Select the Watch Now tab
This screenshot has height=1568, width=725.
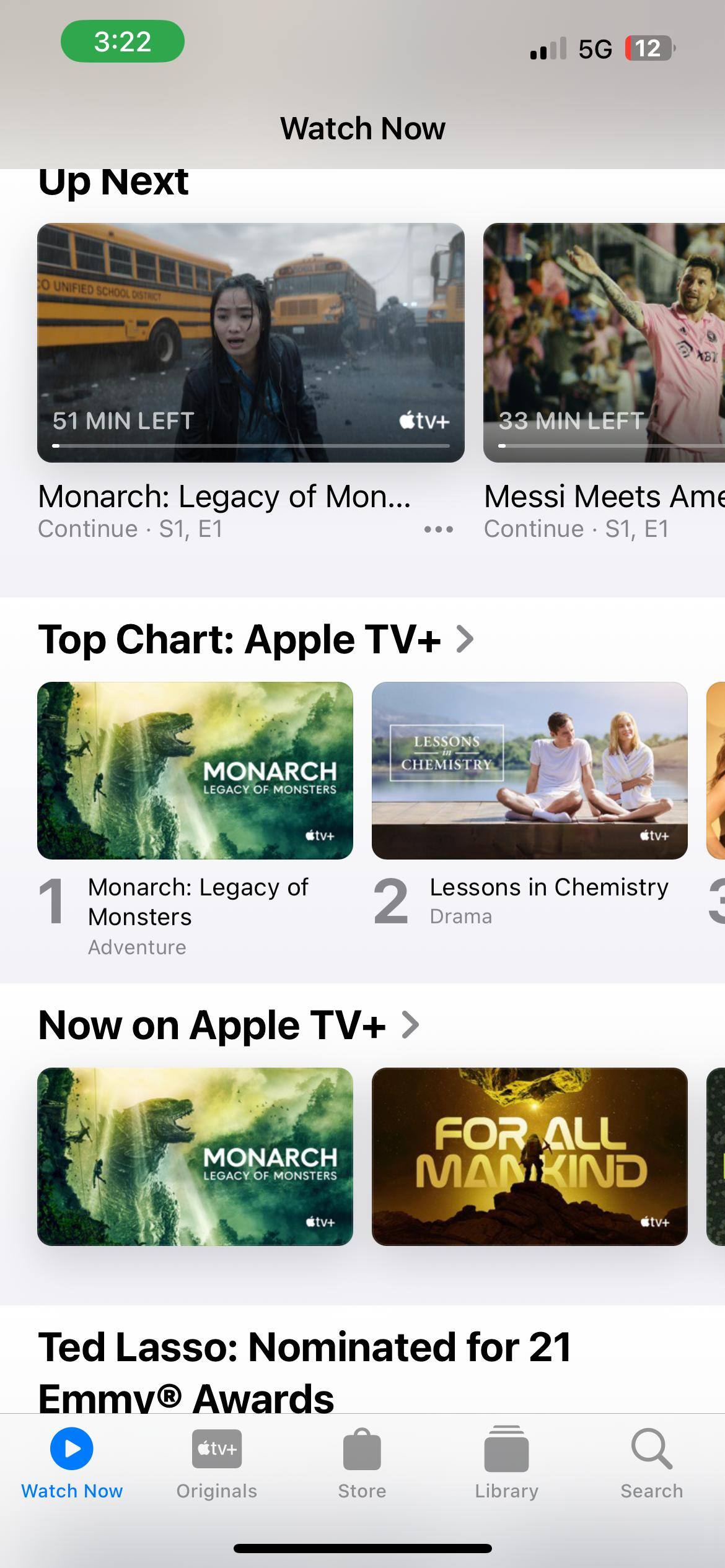pos(72,1463)
